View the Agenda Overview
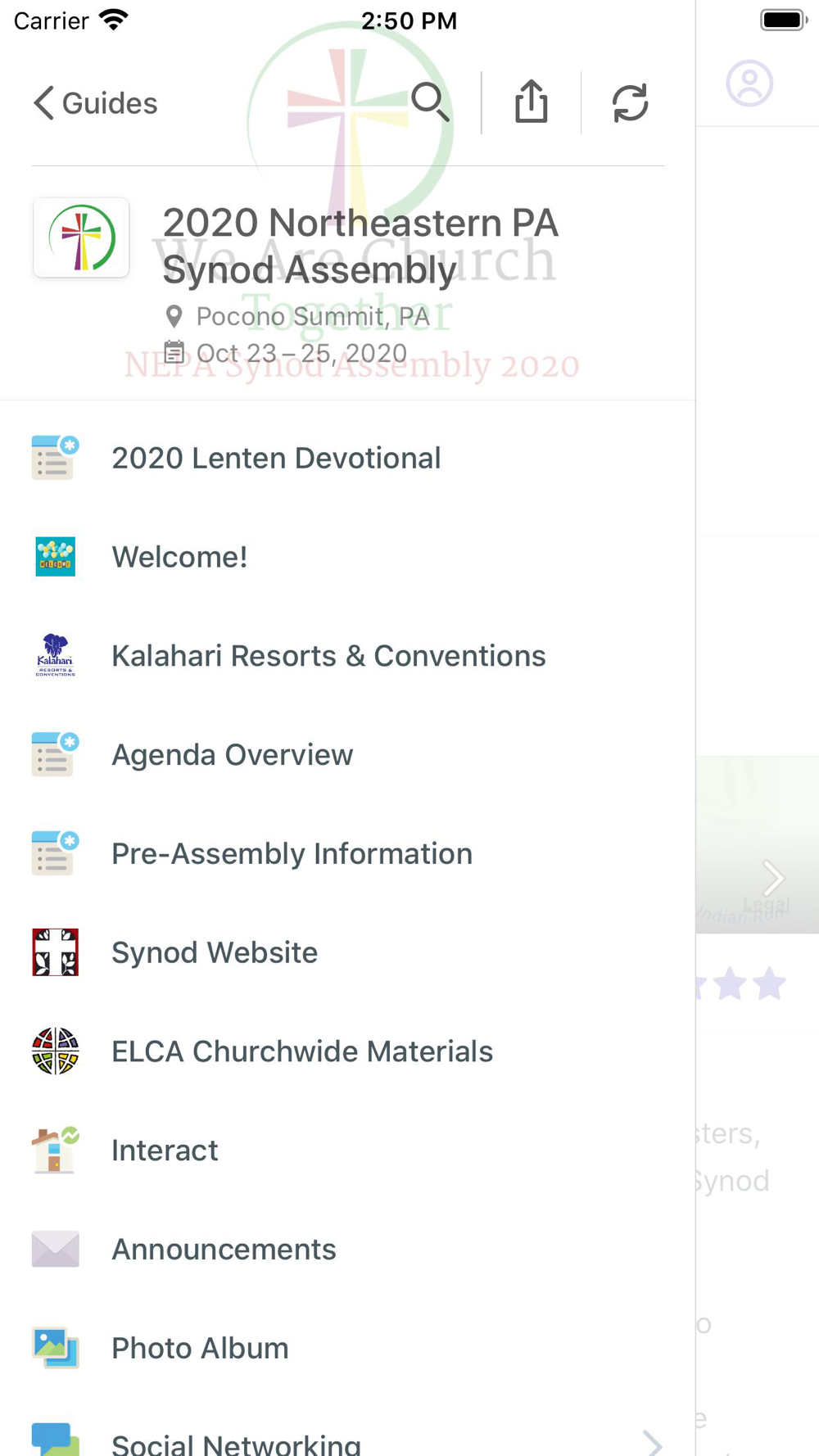 point(348,755)
